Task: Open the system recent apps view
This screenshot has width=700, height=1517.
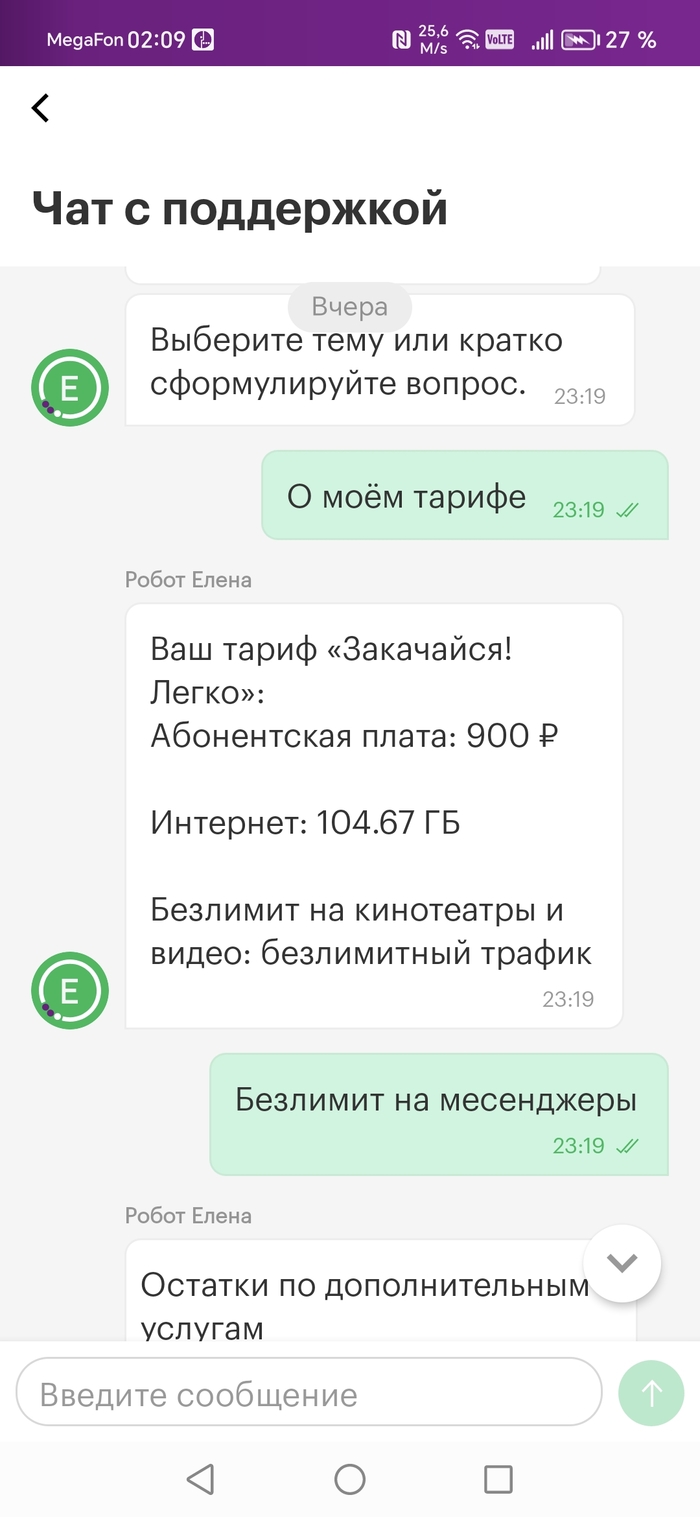Action: (x=497, y=1479)
